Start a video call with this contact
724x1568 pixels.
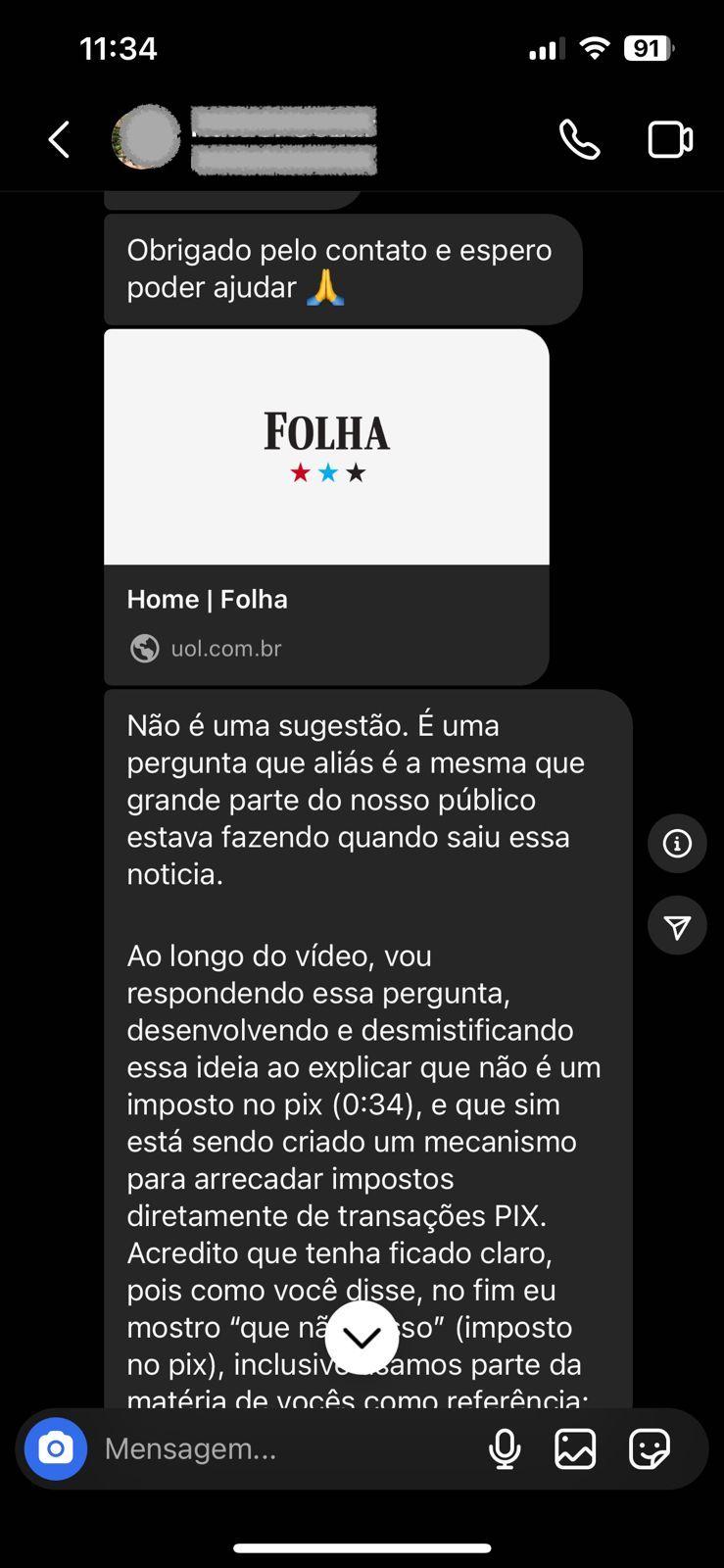[670, 139]
